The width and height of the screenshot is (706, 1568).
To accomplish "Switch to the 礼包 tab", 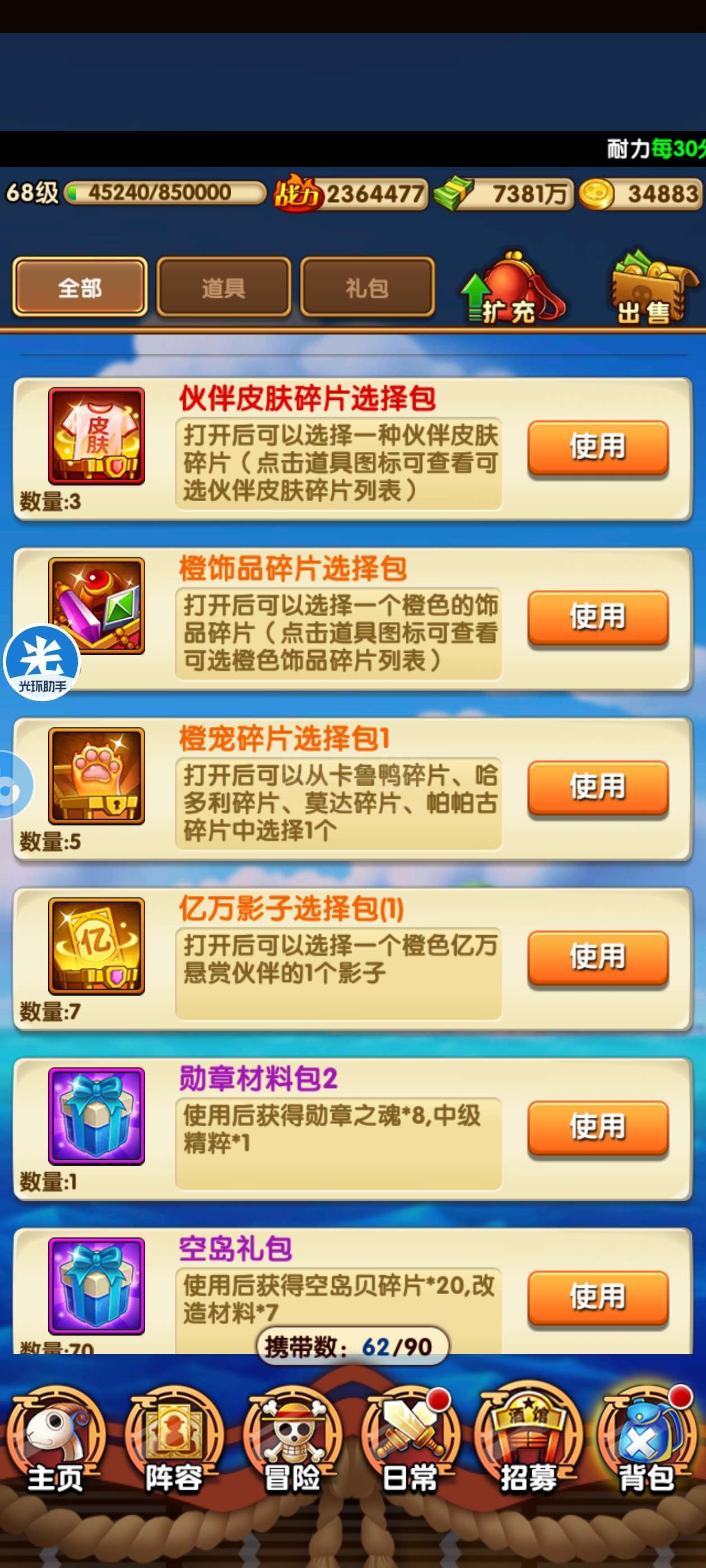I will click(368, 287).
